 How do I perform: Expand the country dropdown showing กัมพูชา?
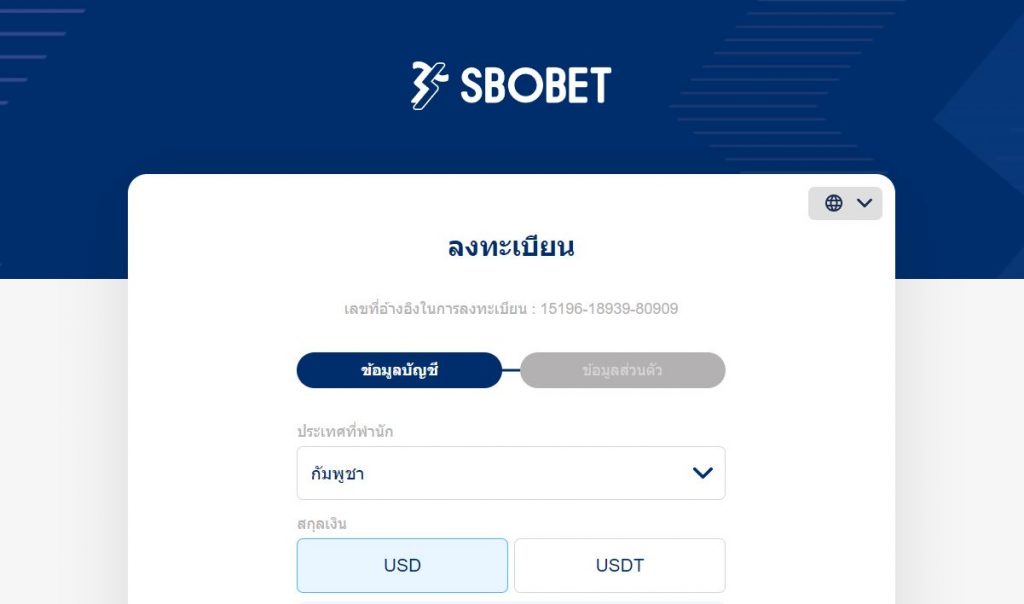click(511, 473)
